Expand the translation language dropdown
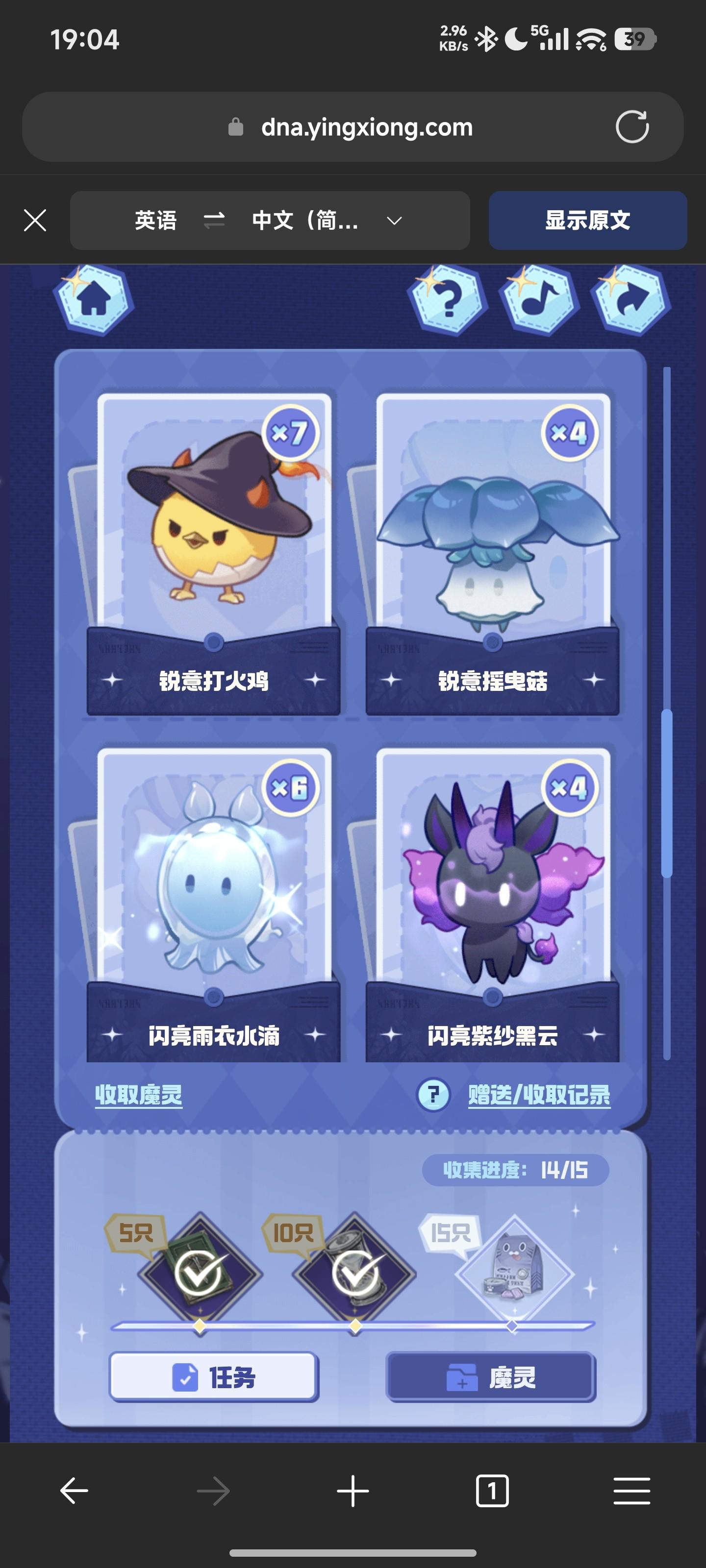706x1568 pixels. (394, 220)
